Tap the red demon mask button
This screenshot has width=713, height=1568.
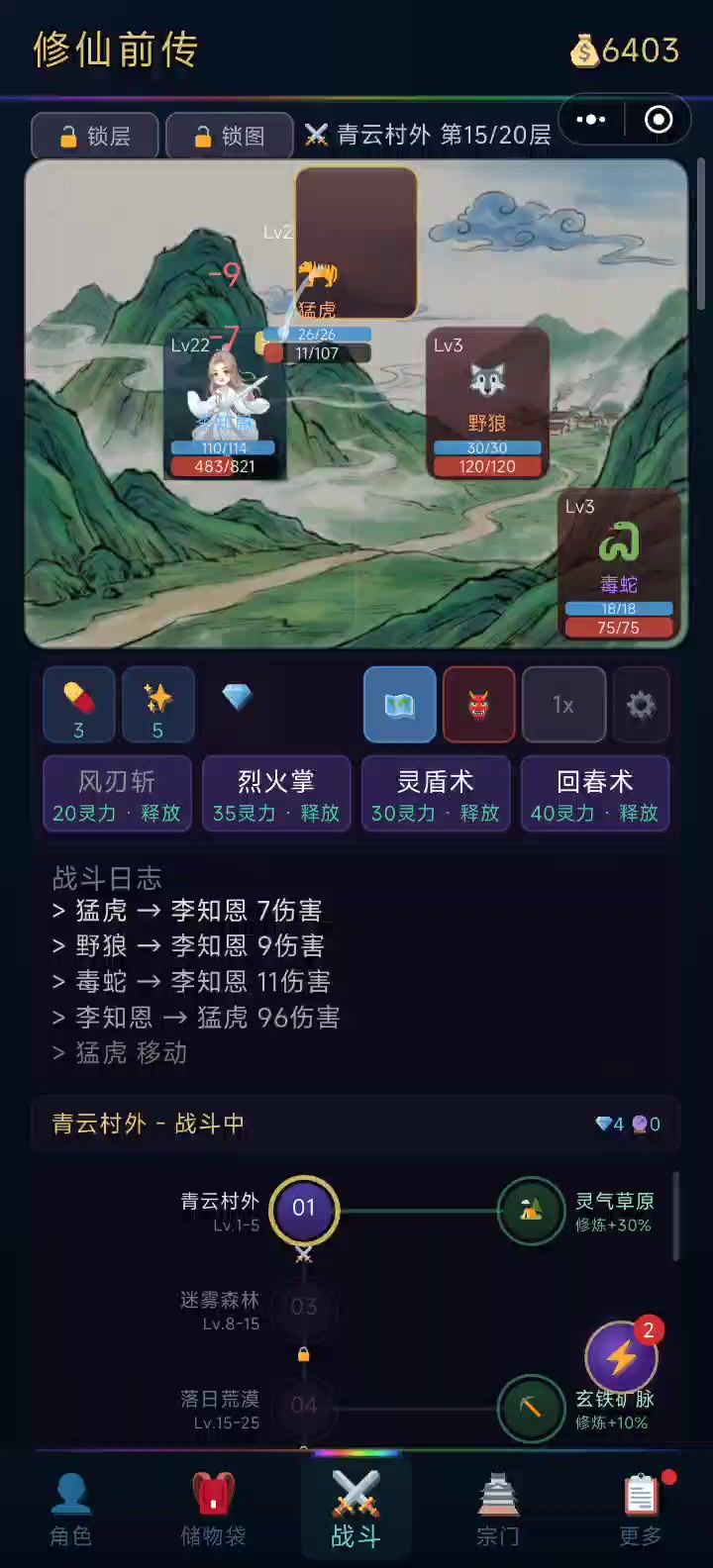pos(479,705)
